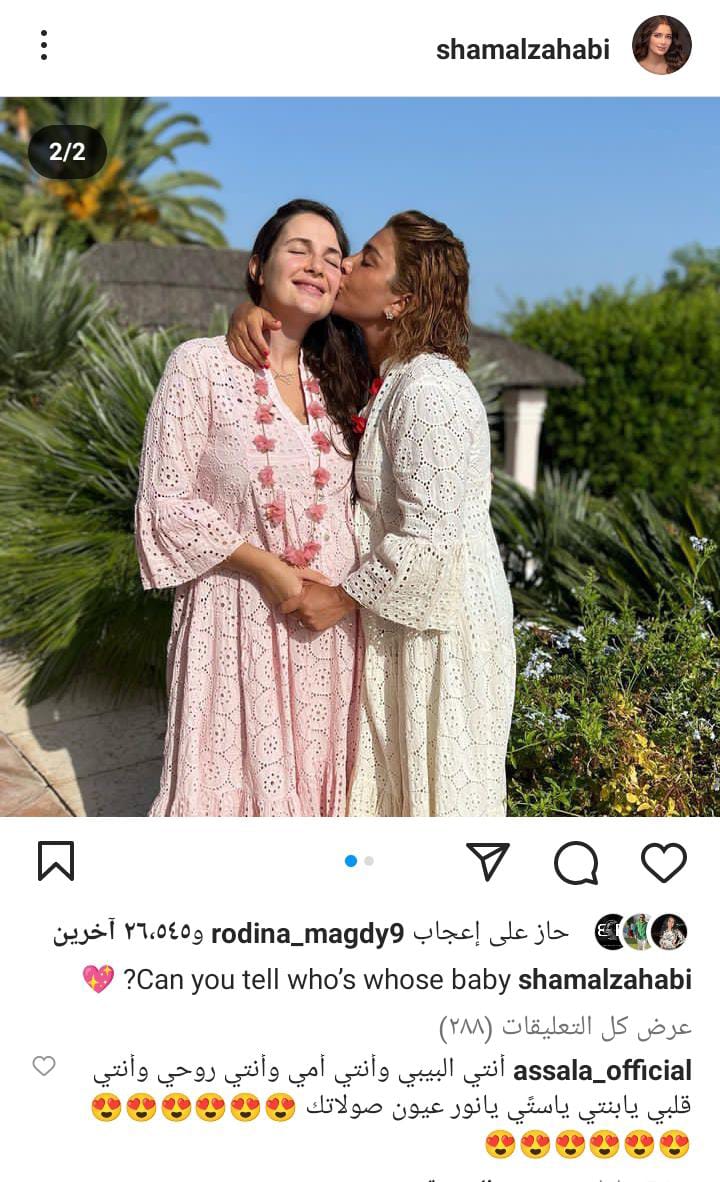720x1182 pixels.
Task: Open the comment bubble icon
Action: point(576,862)
